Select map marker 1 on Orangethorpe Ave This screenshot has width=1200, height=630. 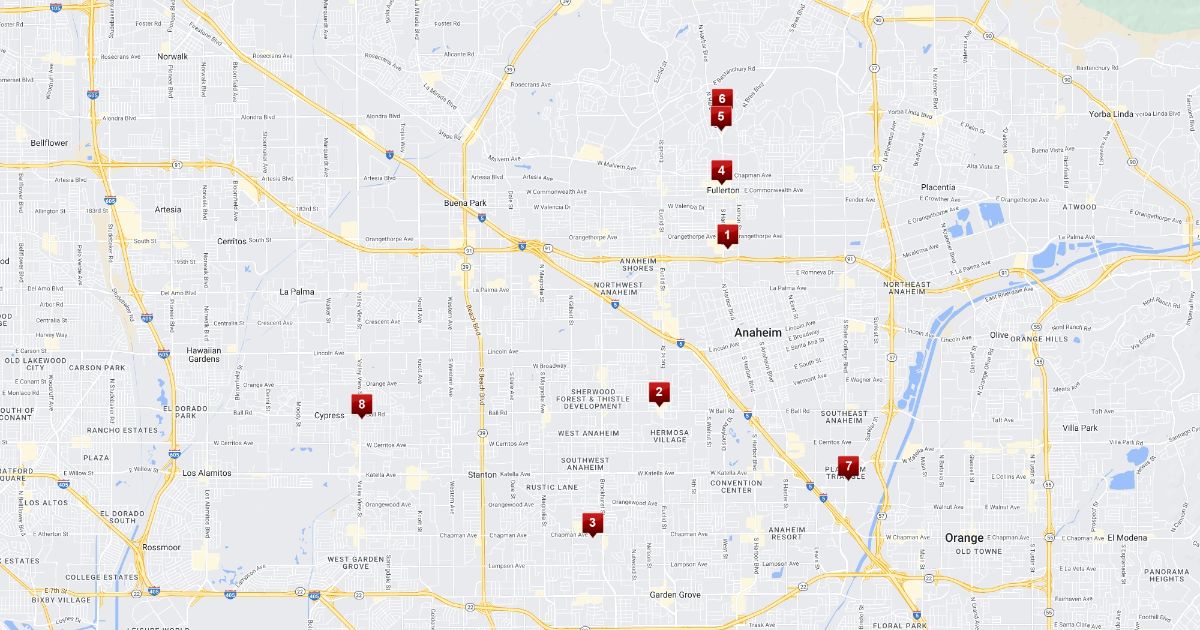point(727,234)
